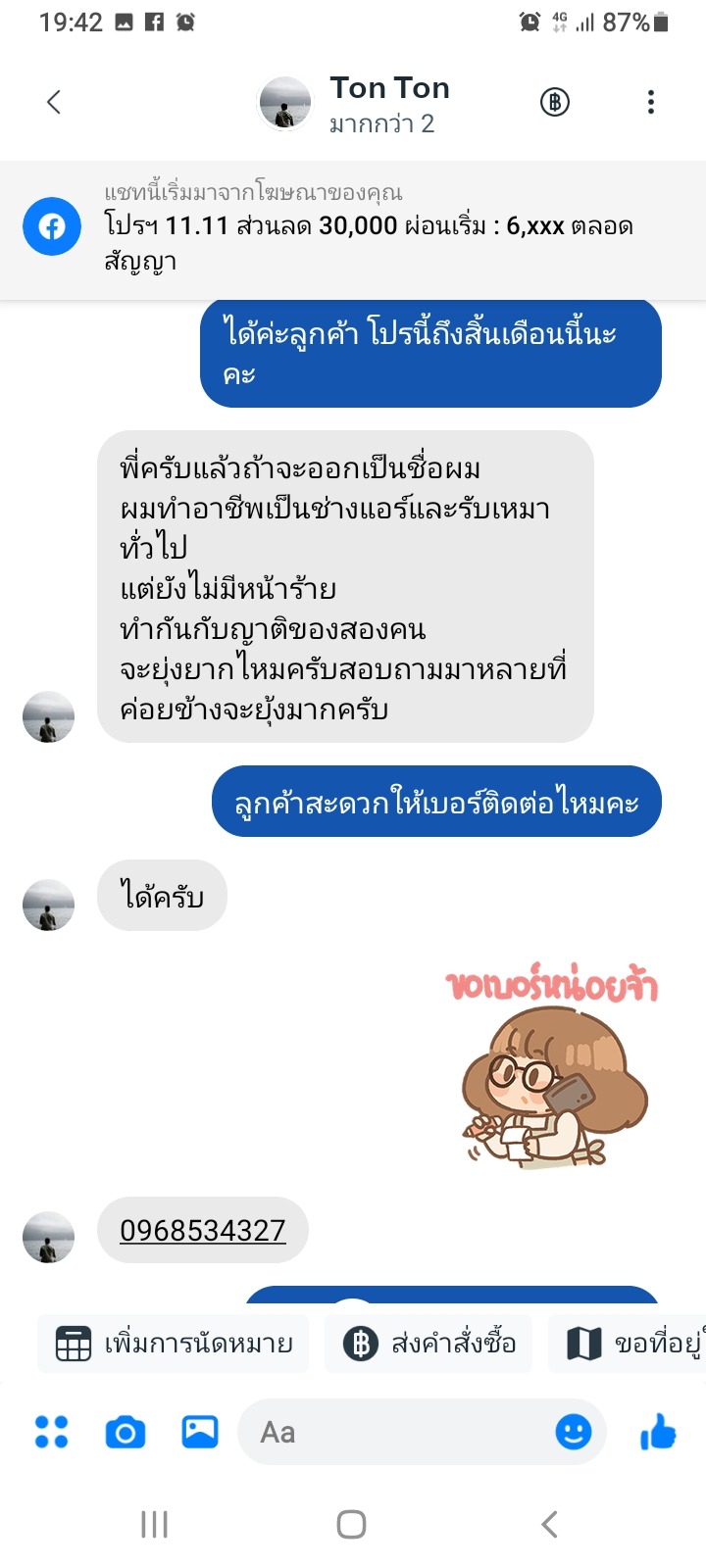This screenshot has height=1568, width=706.
Task: Open the baht payment icon in header
Action: tap(555, 102)
